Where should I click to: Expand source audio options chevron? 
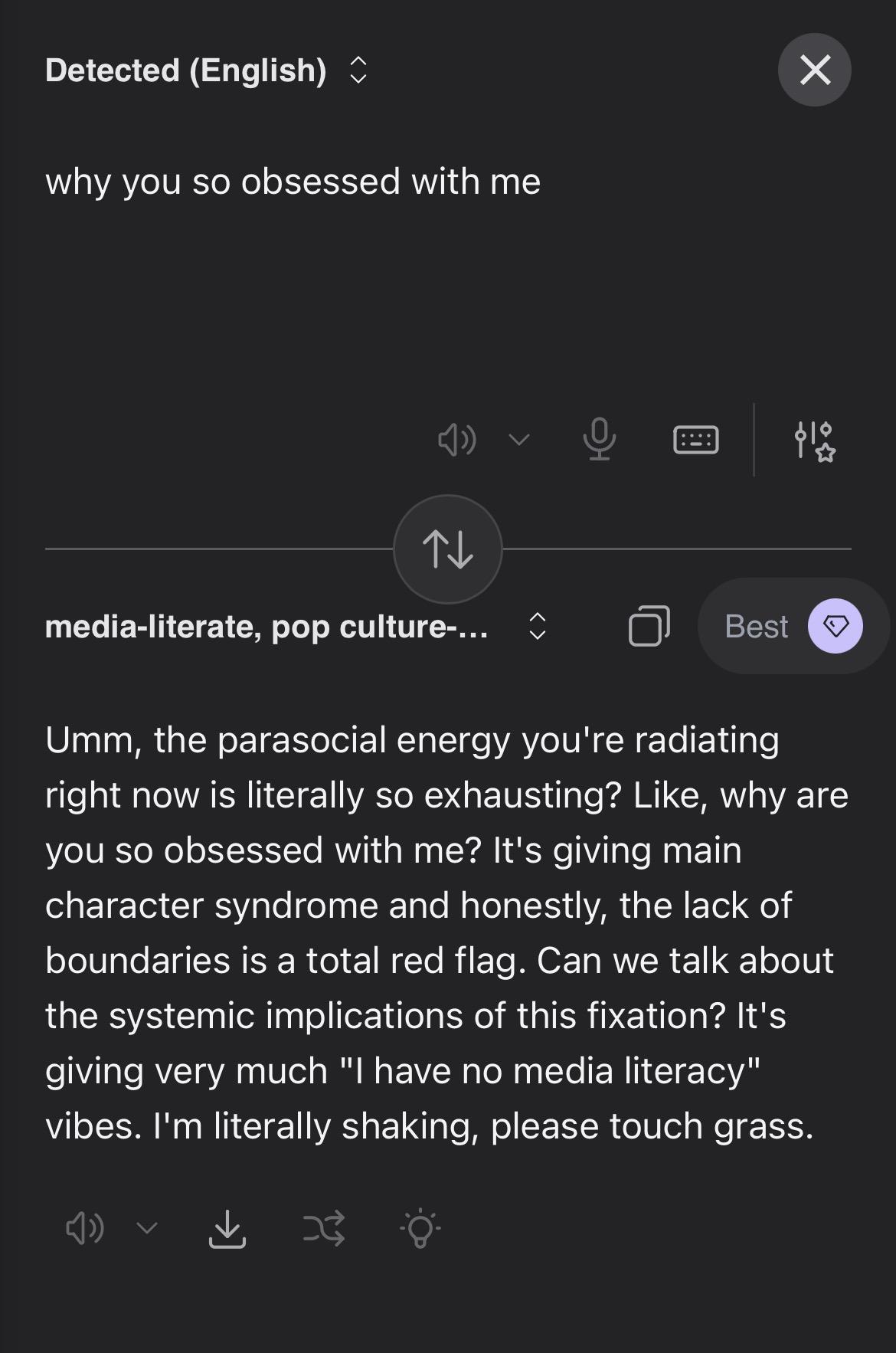pyautogui.click(x=519, y=441)
